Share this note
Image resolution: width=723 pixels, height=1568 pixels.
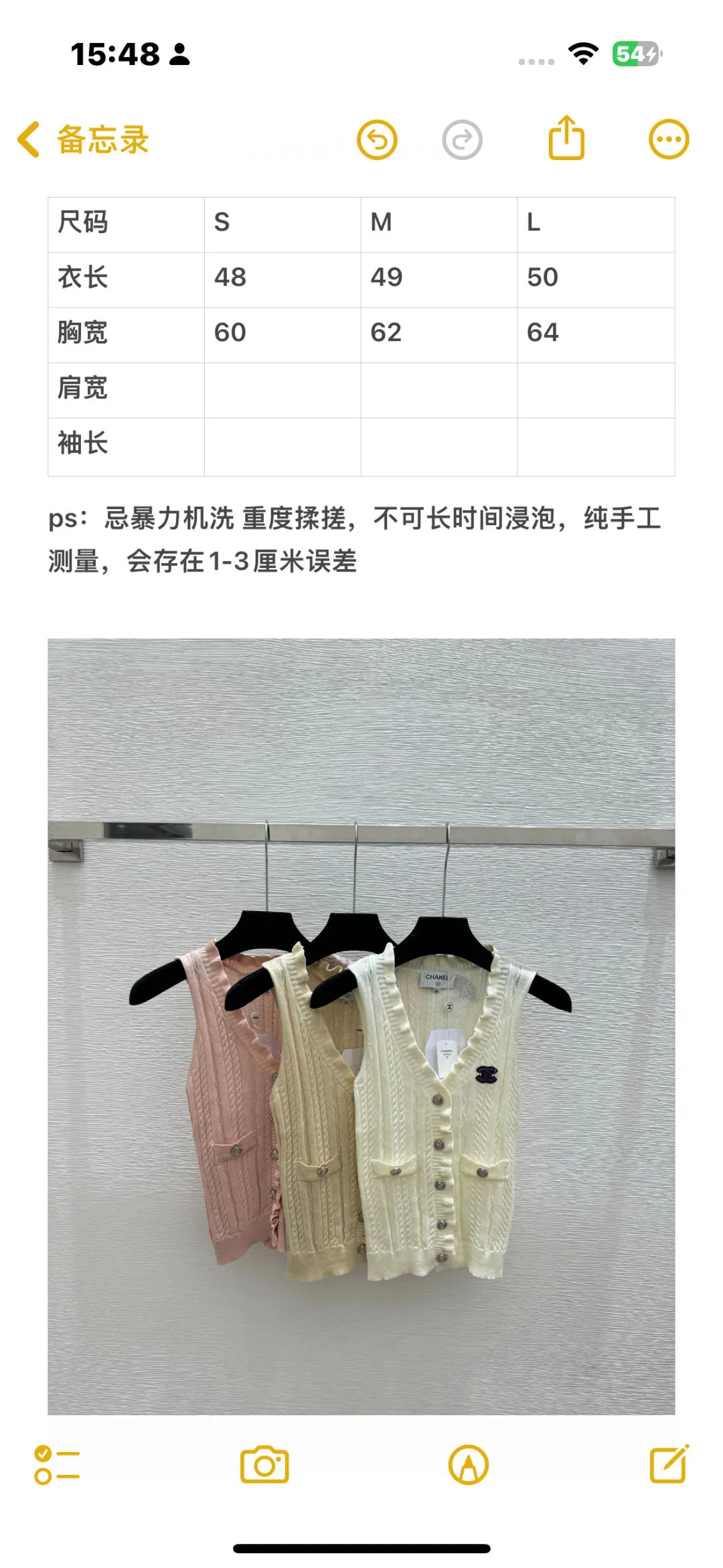(x=566, y=138)
